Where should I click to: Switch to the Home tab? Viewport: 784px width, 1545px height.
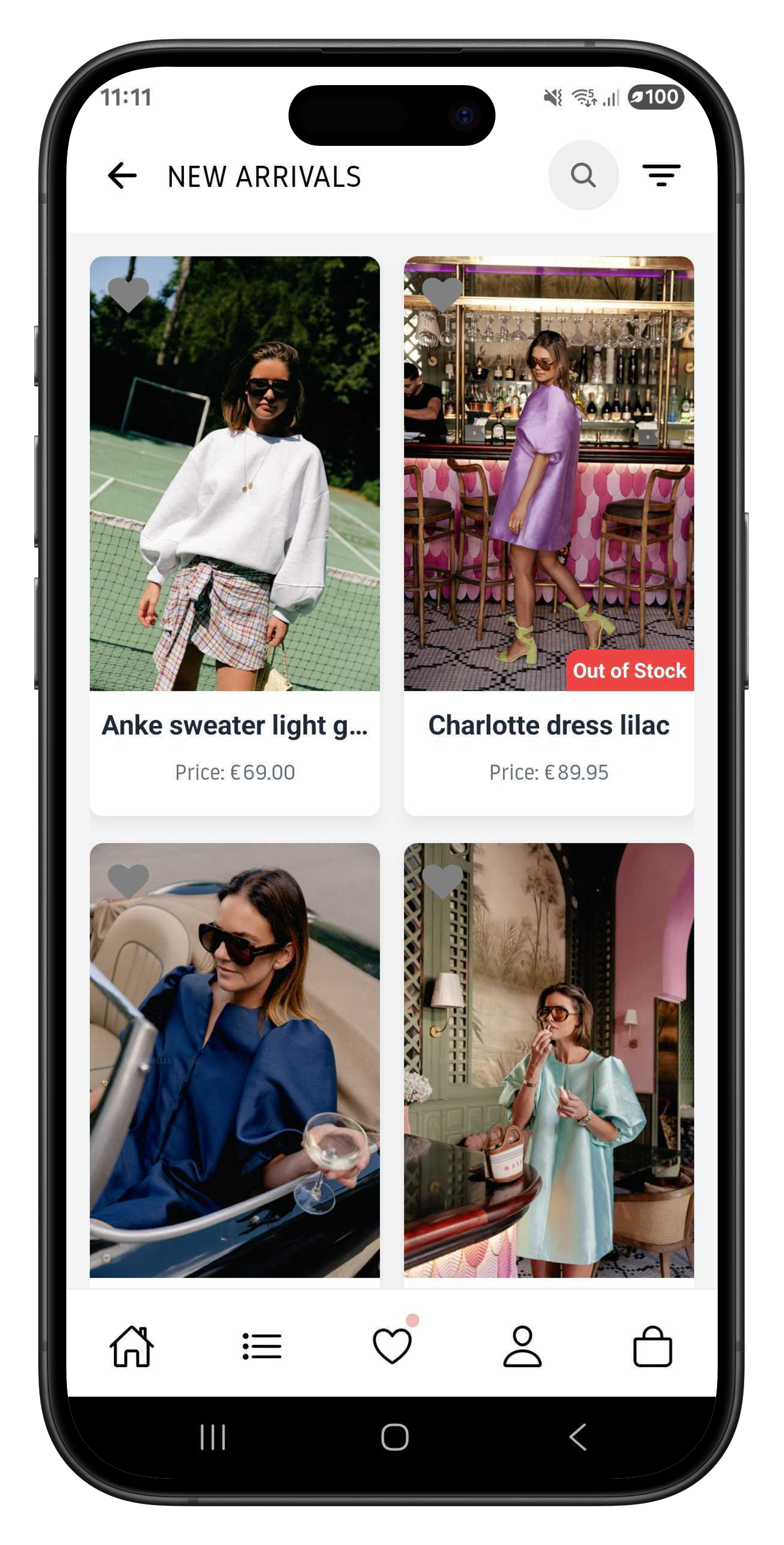coord(131,1347)
